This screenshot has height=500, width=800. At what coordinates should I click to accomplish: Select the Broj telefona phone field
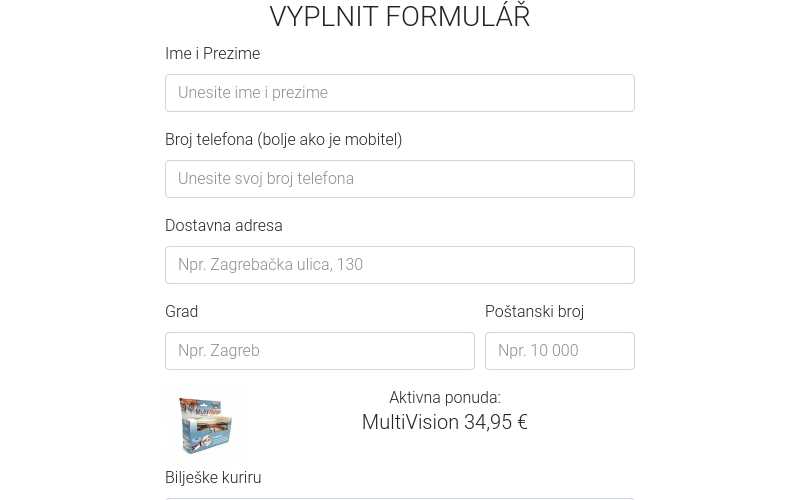pyautogui.click(x=400, y=179)
